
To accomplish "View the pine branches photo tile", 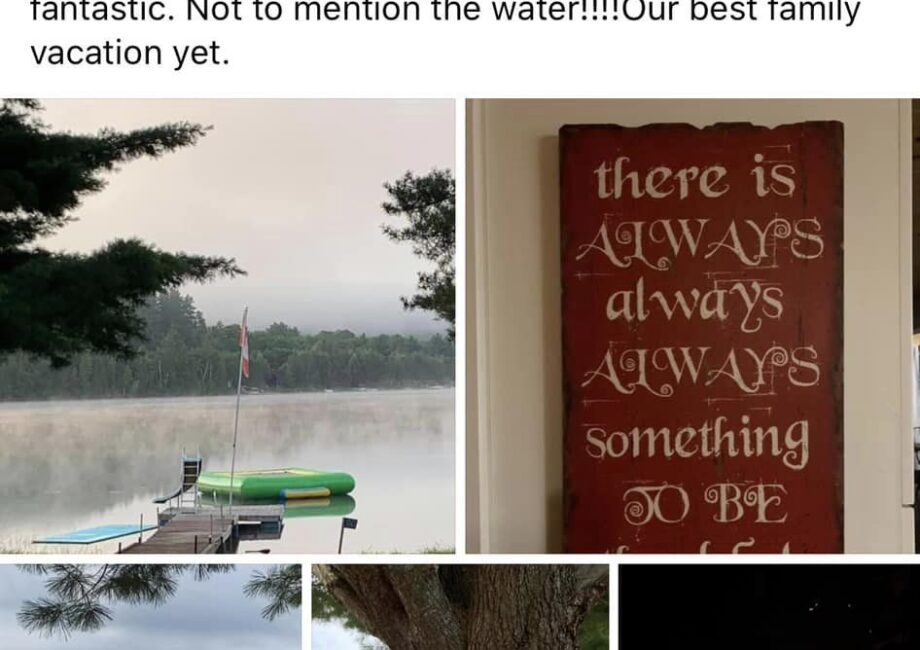I will click(150, 607).
